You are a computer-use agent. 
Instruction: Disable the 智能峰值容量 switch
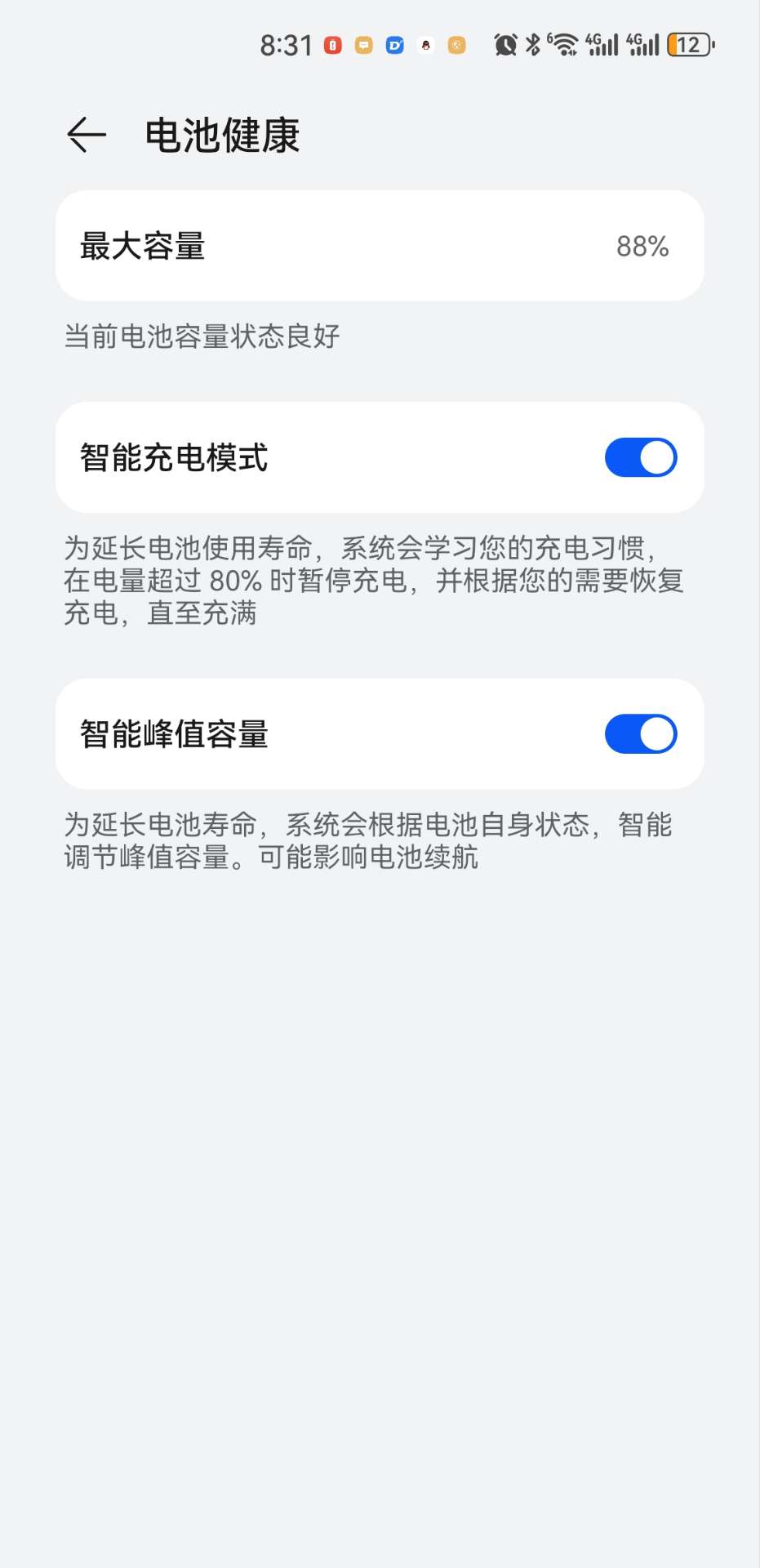click(x=640, y=733)
